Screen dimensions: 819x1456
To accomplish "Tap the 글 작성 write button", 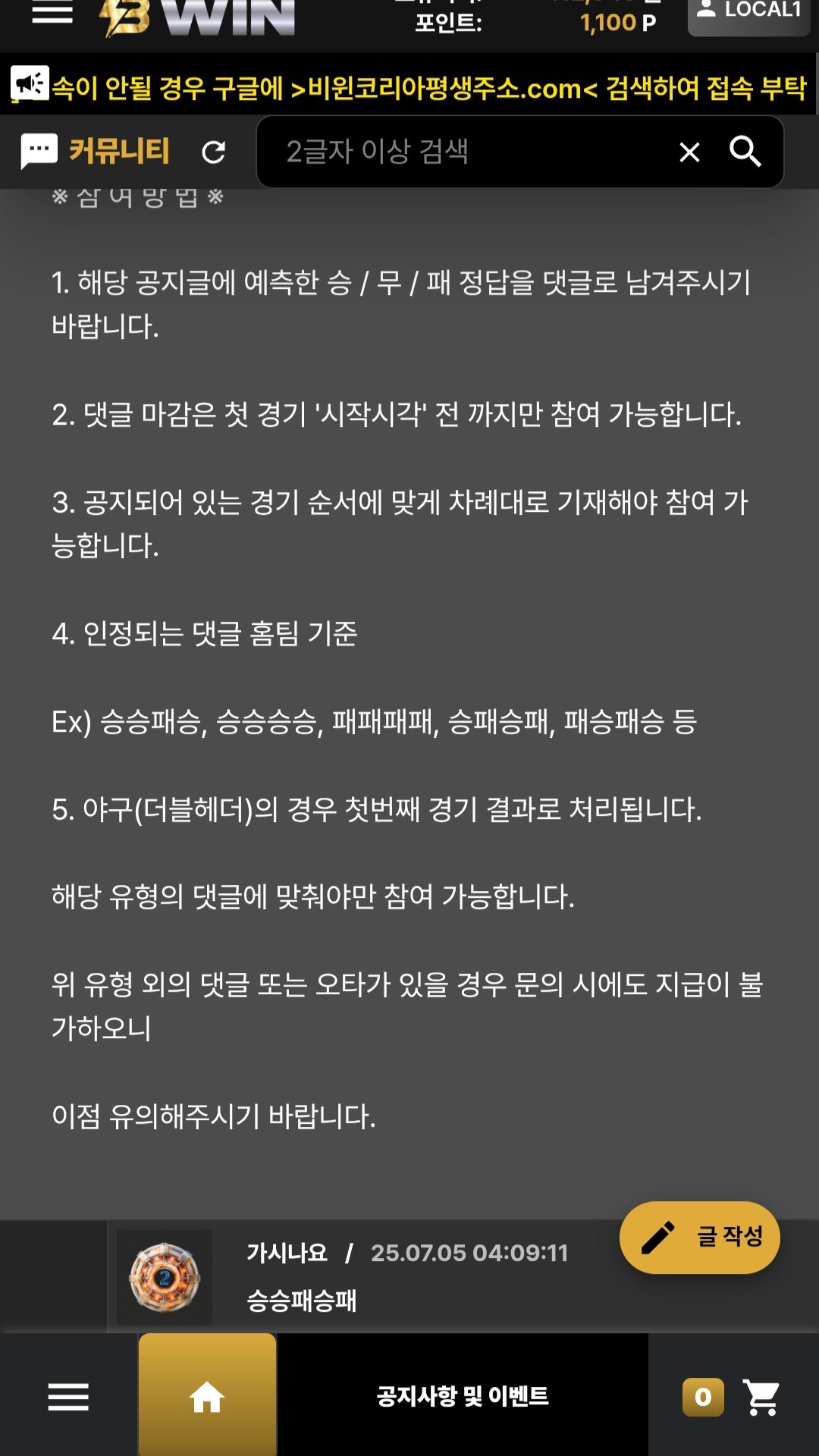I will coord(699,1237).
